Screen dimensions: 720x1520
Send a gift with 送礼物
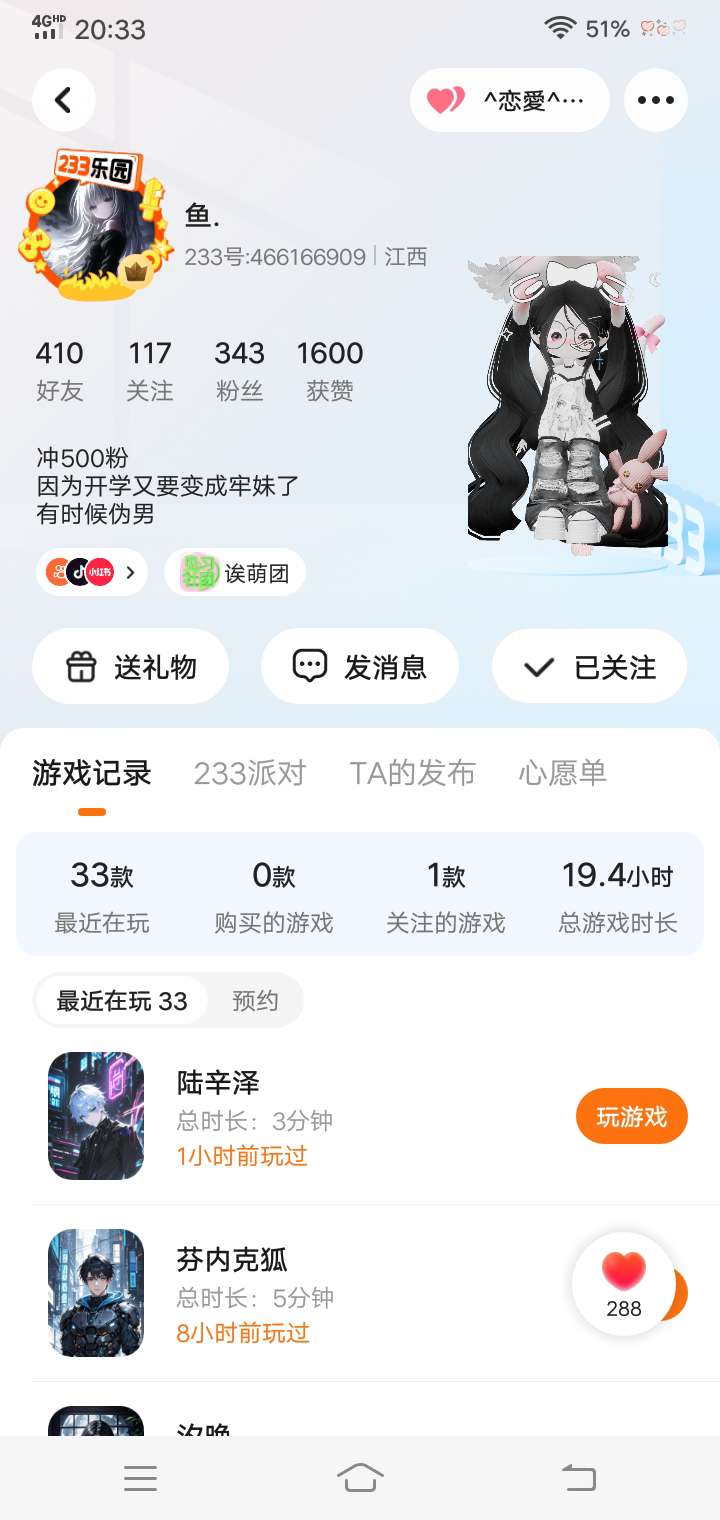pyautogui.click(x=131, y=666)
